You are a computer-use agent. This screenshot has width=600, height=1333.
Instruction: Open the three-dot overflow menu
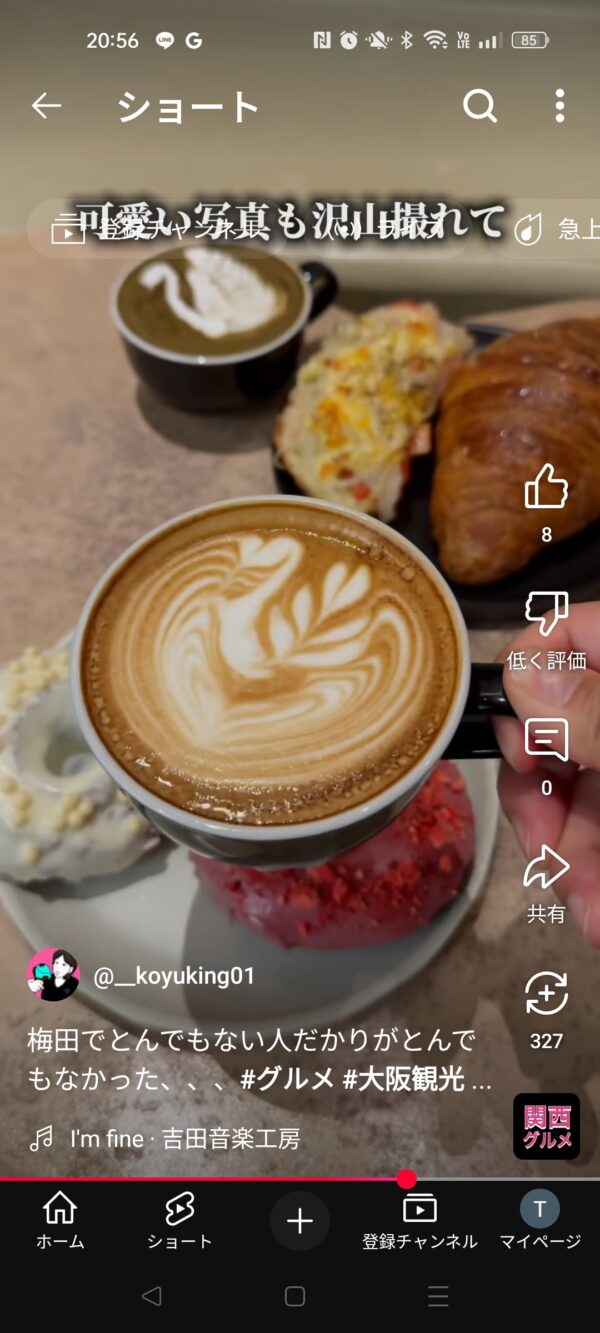pos(560,106)
